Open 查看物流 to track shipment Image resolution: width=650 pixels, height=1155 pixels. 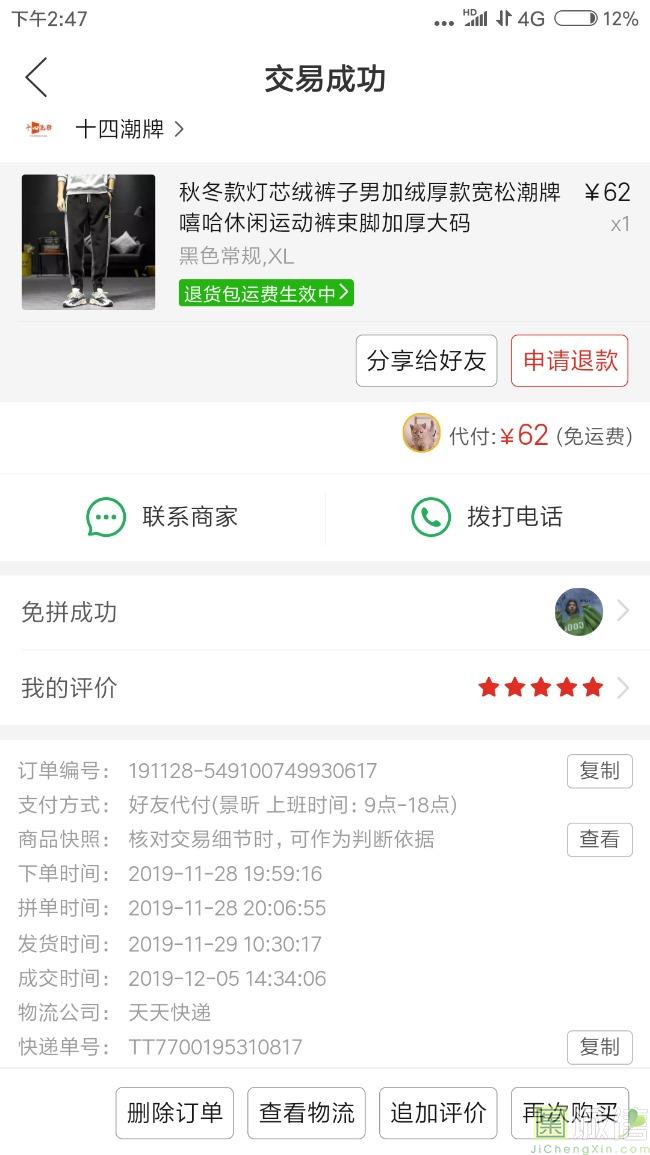coord(307,1113)
